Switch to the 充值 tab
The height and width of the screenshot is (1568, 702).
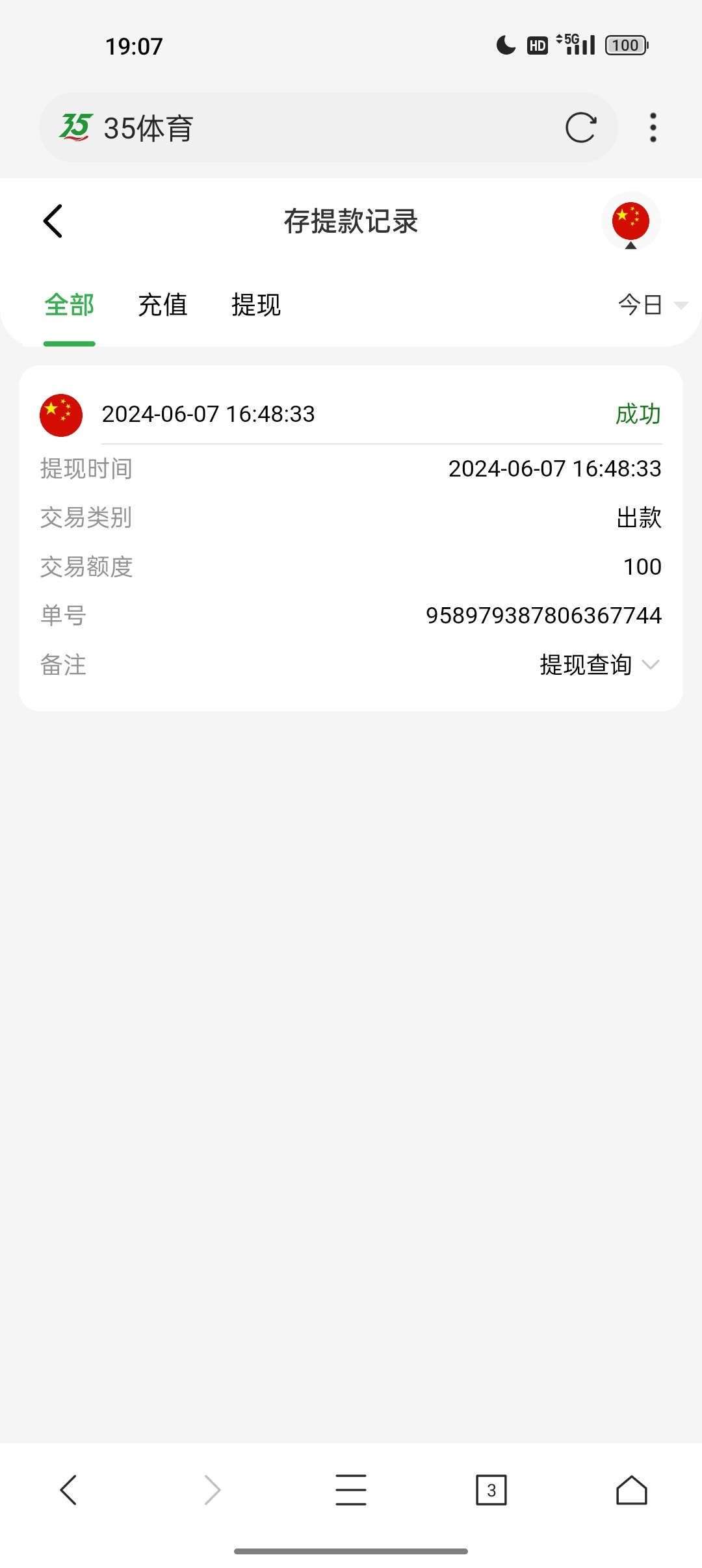tap(162, 305)
